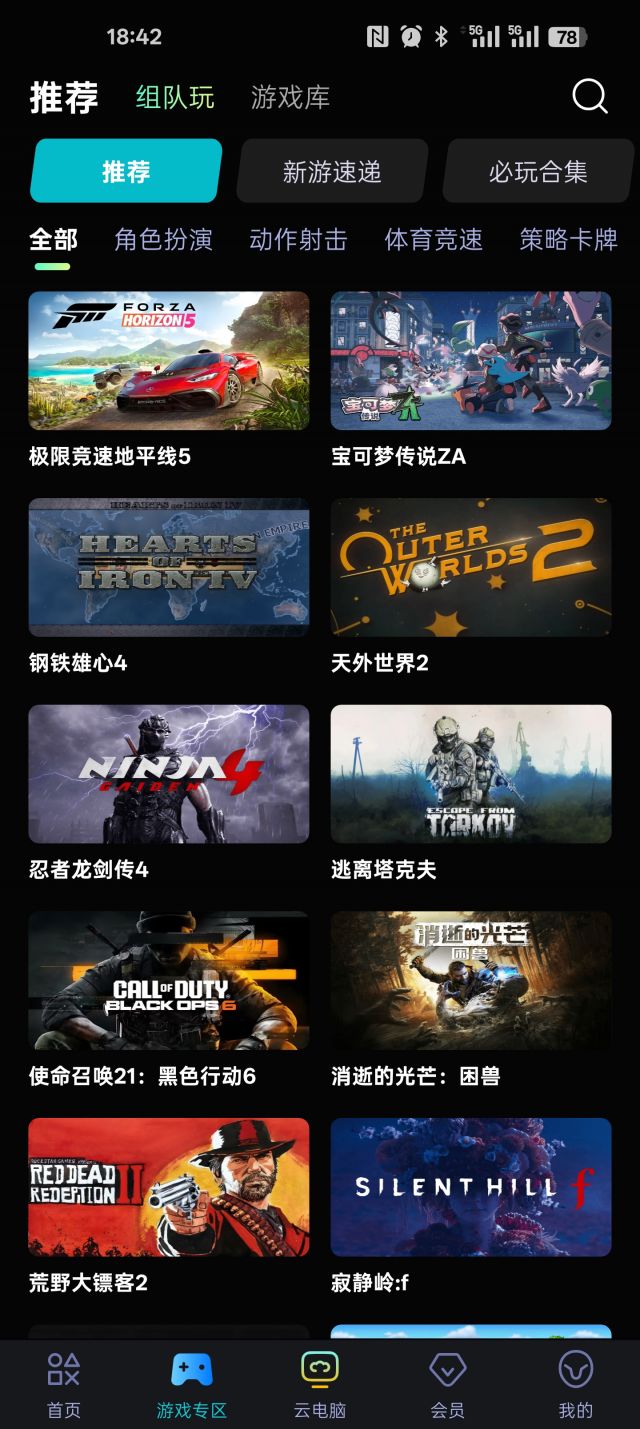Switch to the 游戏库 tab

click(290, 98)
